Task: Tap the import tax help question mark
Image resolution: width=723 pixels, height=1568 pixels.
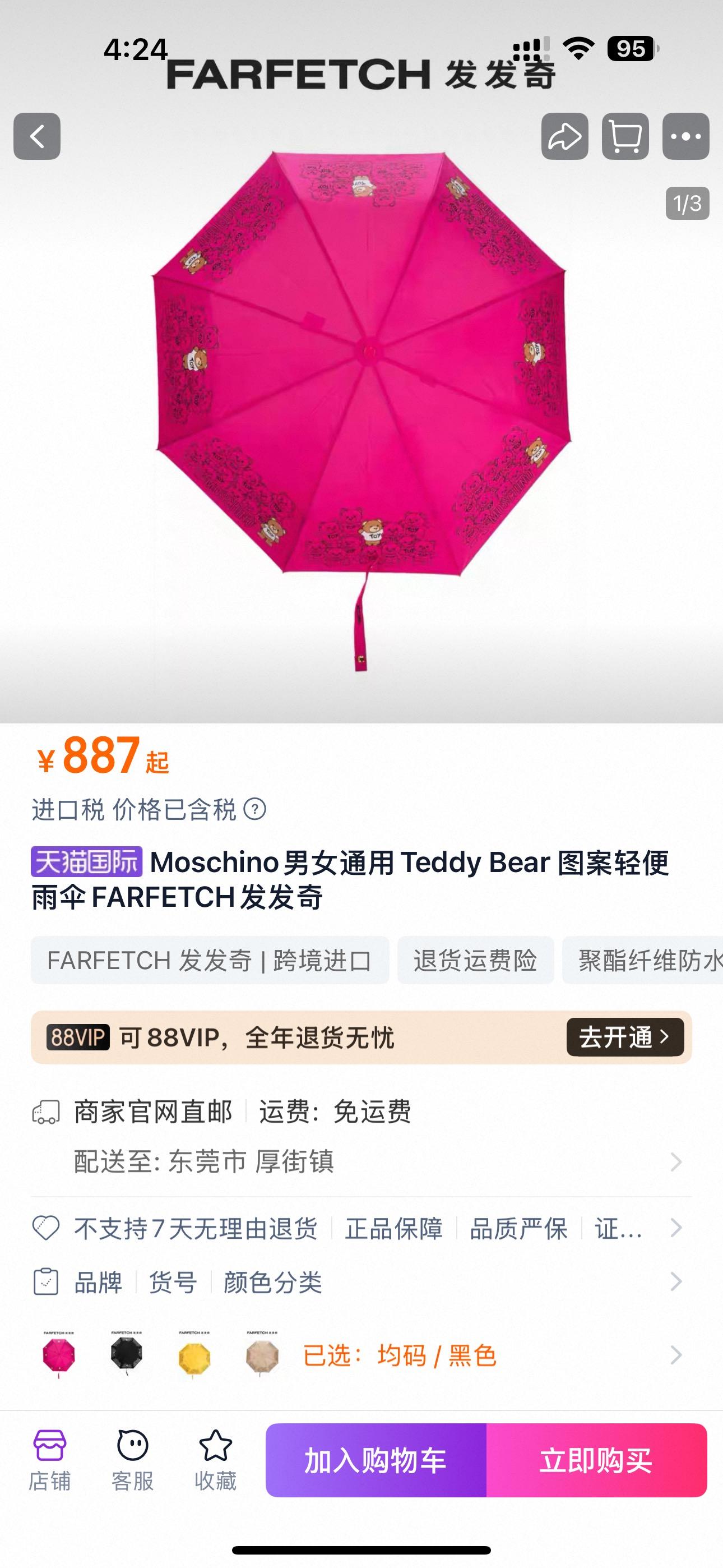Action: (254, 810)
